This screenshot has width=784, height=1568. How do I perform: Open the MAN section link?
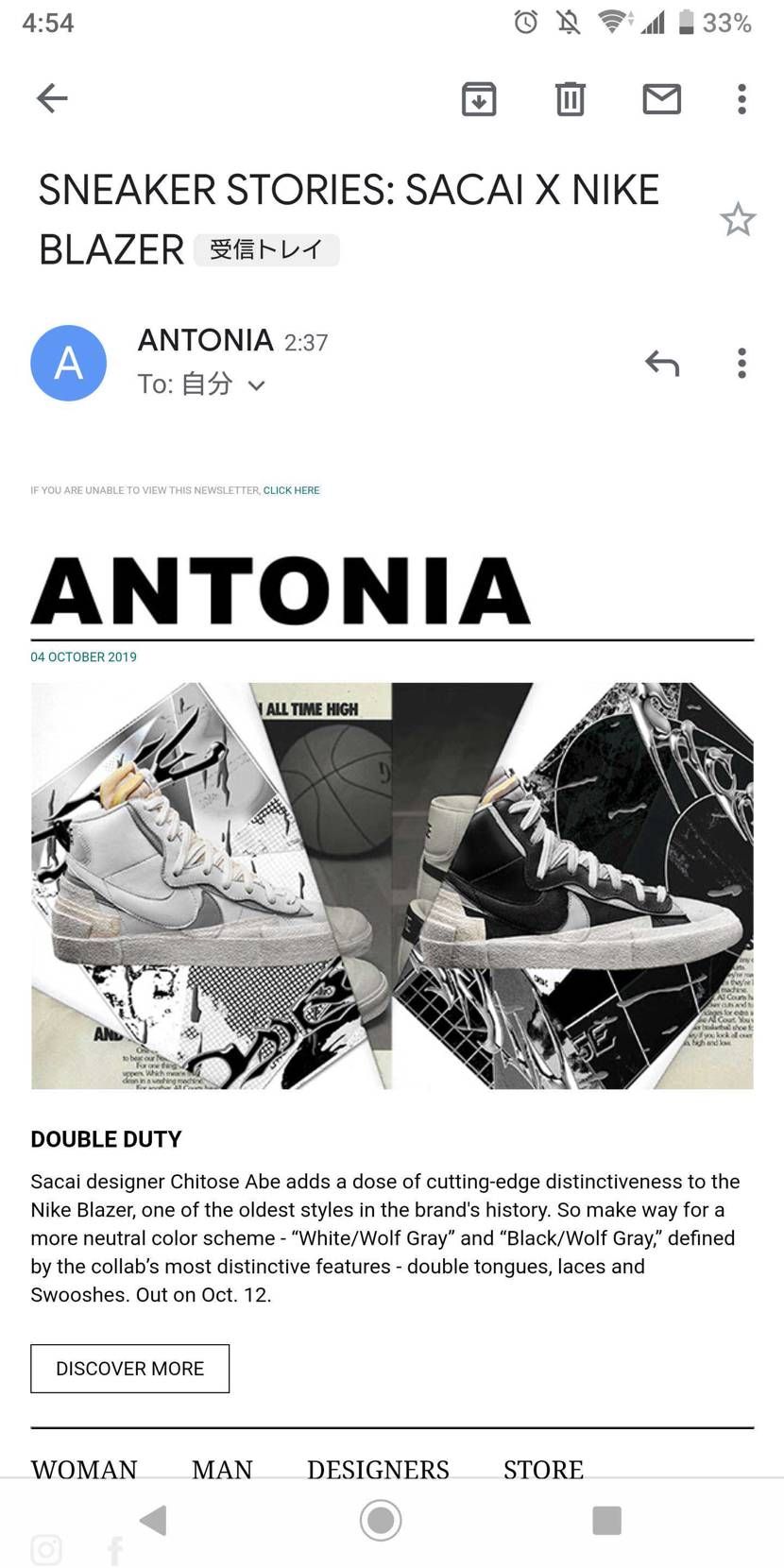tap(222, 1469)
